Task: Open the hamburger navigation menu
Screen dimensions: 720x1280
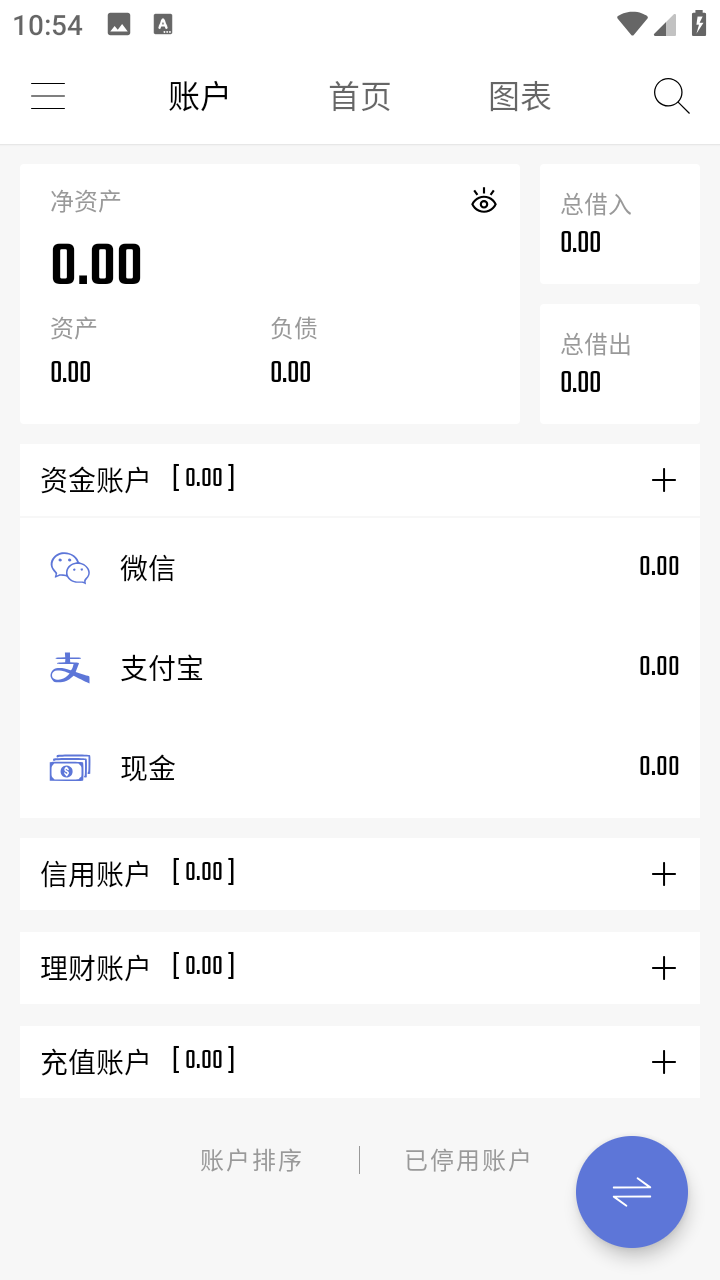Action: [48, 95]
